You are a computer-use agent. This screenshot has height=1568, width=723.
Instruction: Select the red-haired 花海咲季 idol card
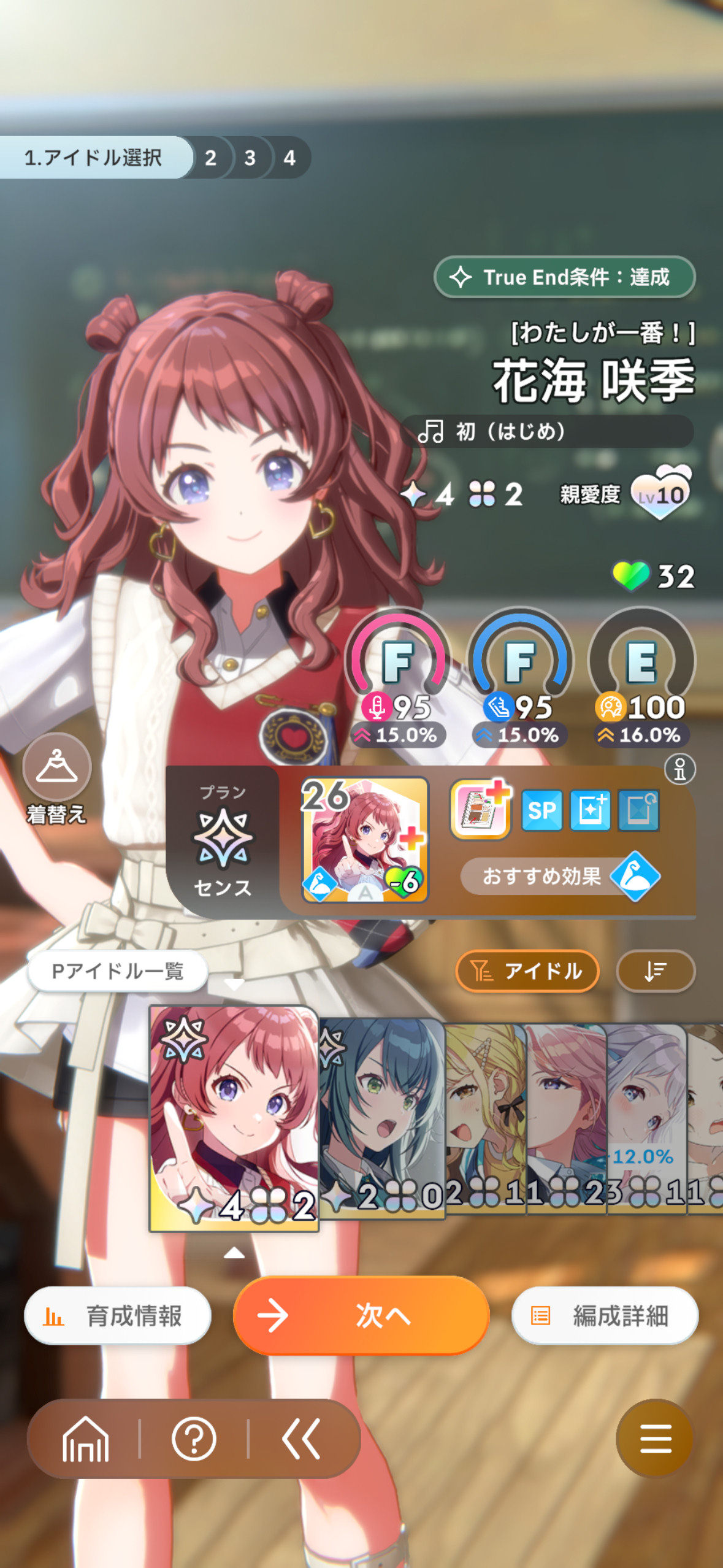click(x=234, y=1118)
